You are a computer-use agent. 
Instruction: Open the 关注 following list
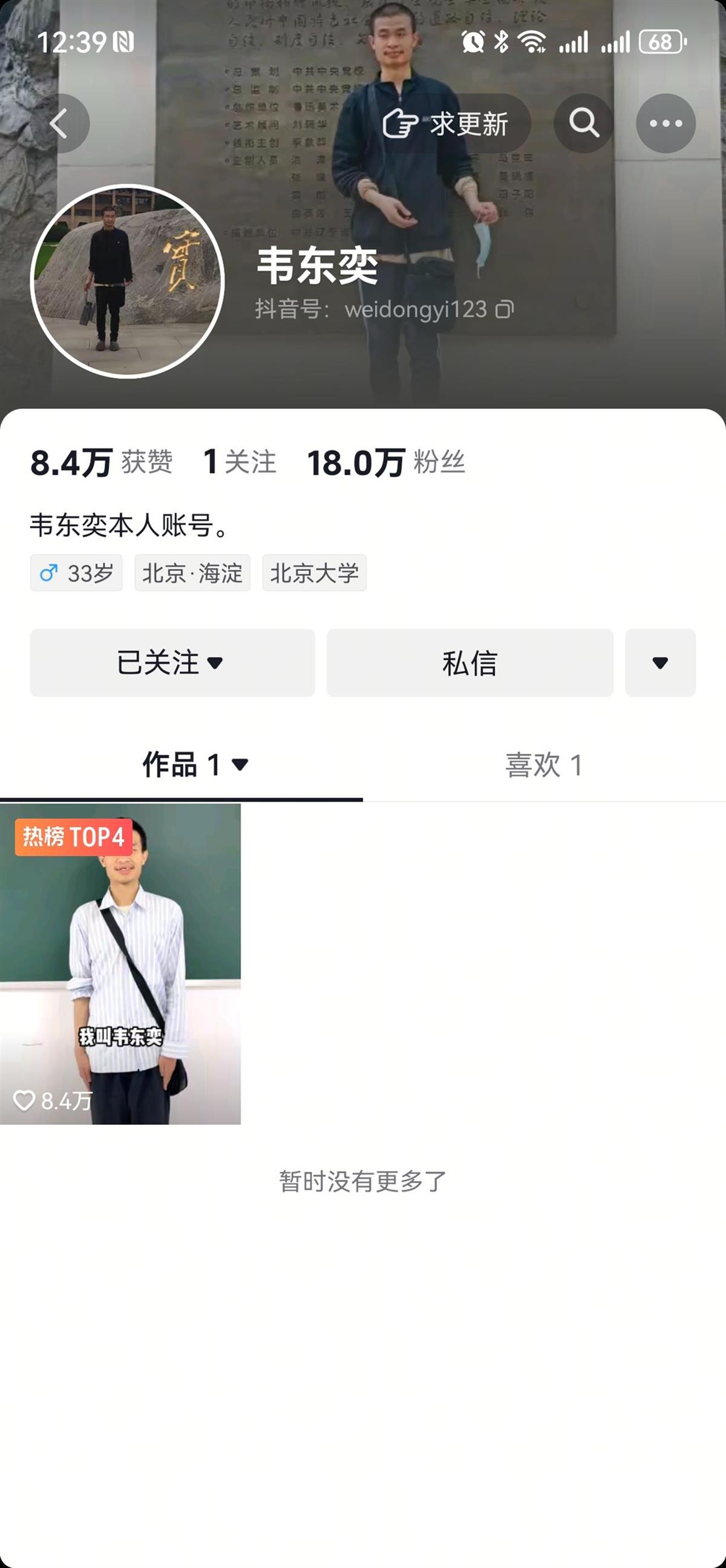tap(240, 462)
